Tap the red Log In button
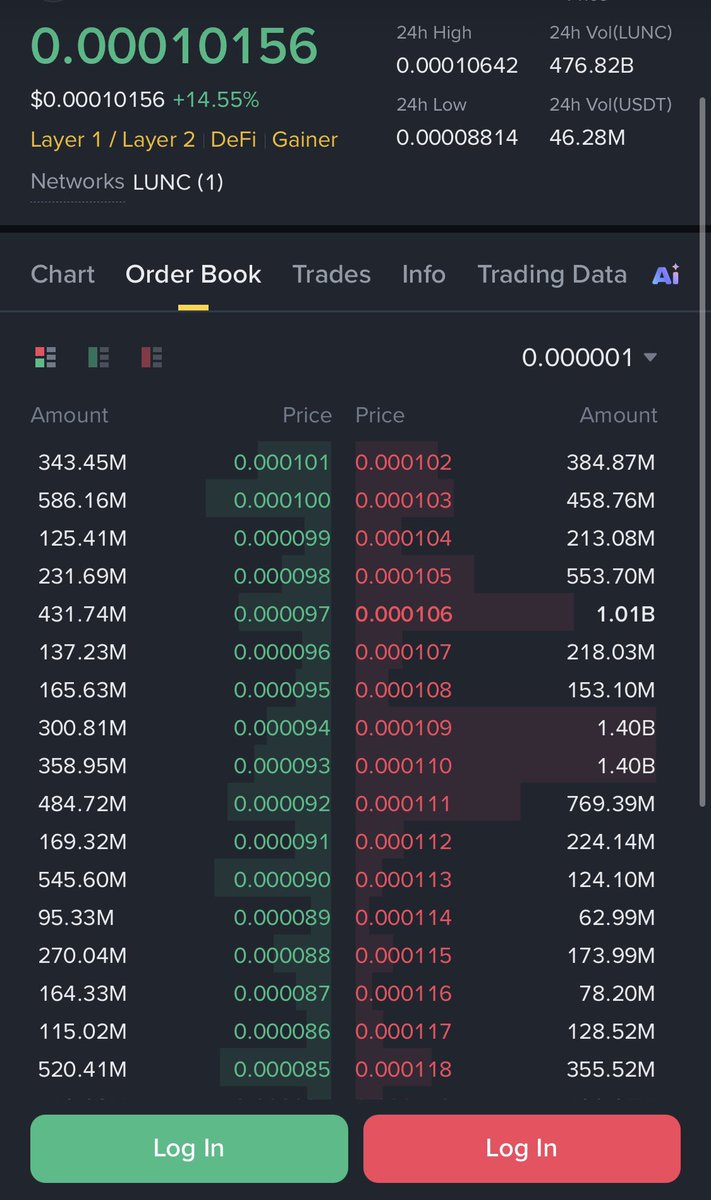The image size is (711, 1200). [521, 1149]
